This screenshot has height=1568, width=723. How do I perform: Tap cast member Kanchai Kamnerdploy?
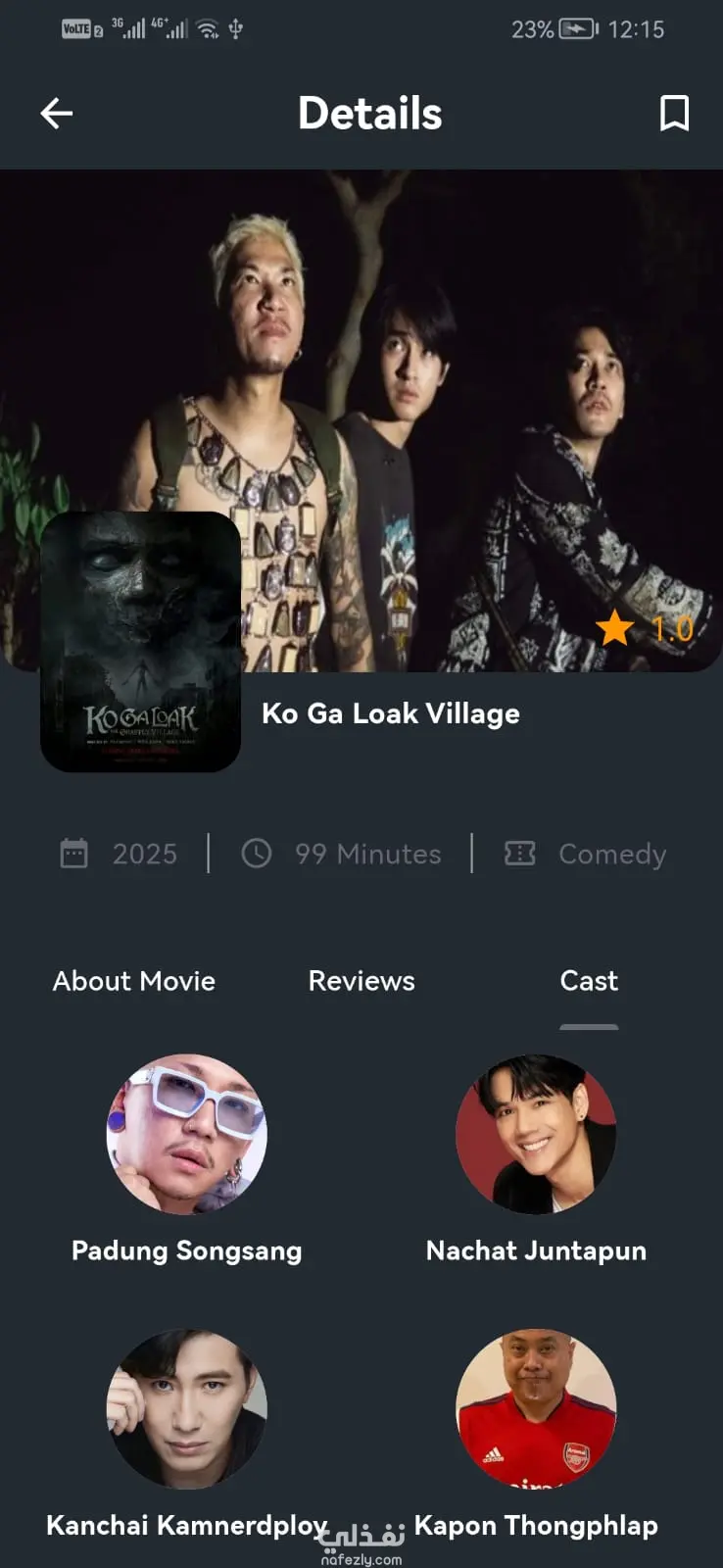(x=186, y=1408)
